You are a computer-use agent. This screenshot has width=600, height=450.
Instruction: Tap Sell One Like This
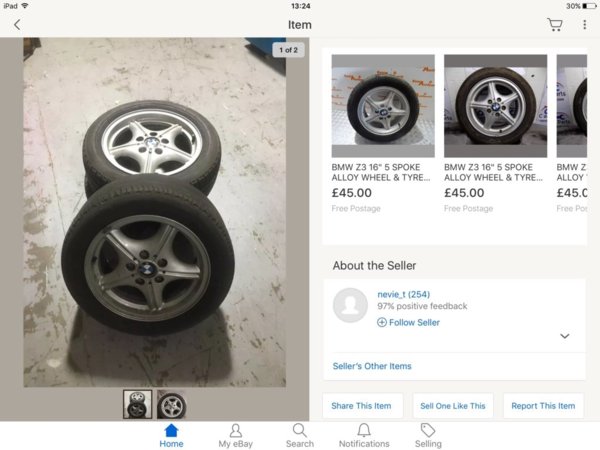tap(453, 406)
